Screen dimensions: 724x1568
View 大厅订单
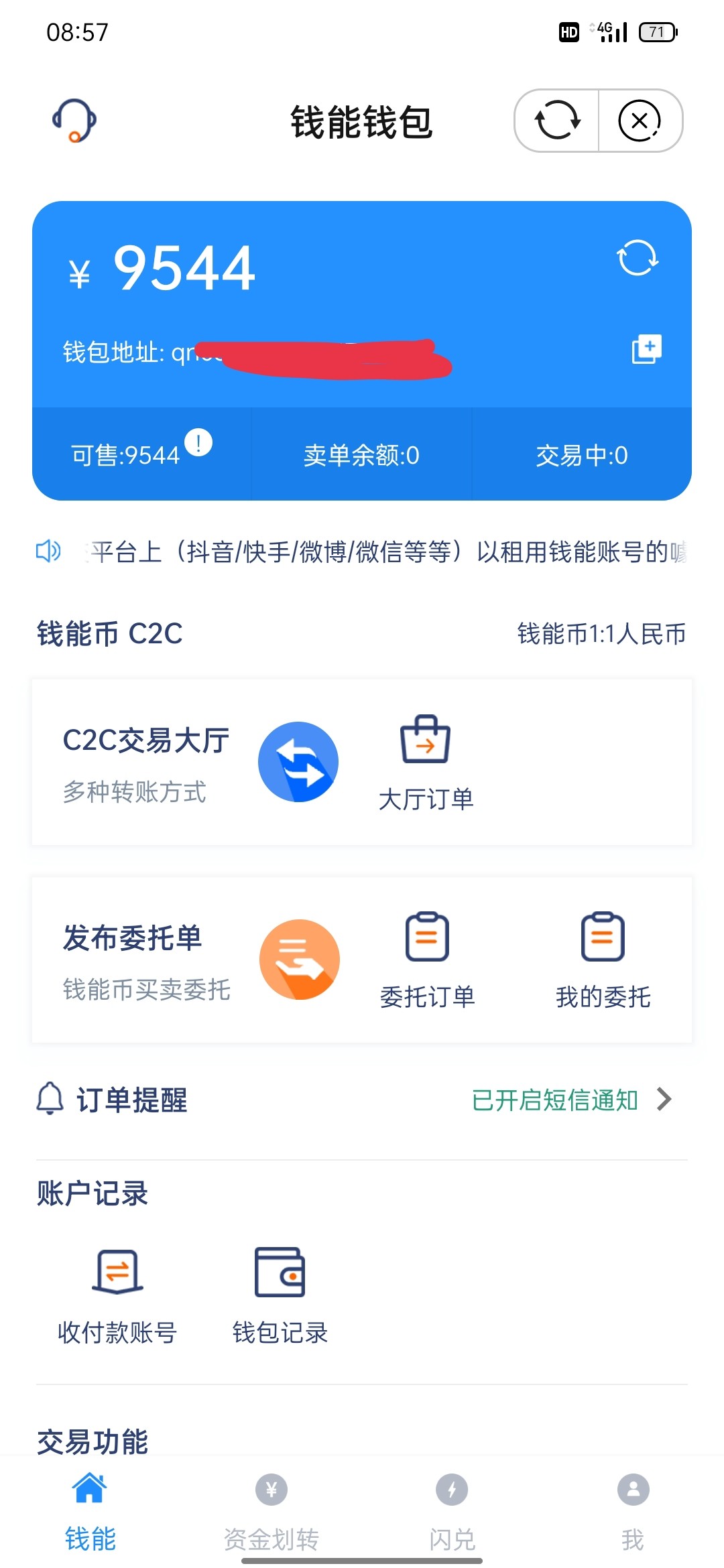(426, 763)
